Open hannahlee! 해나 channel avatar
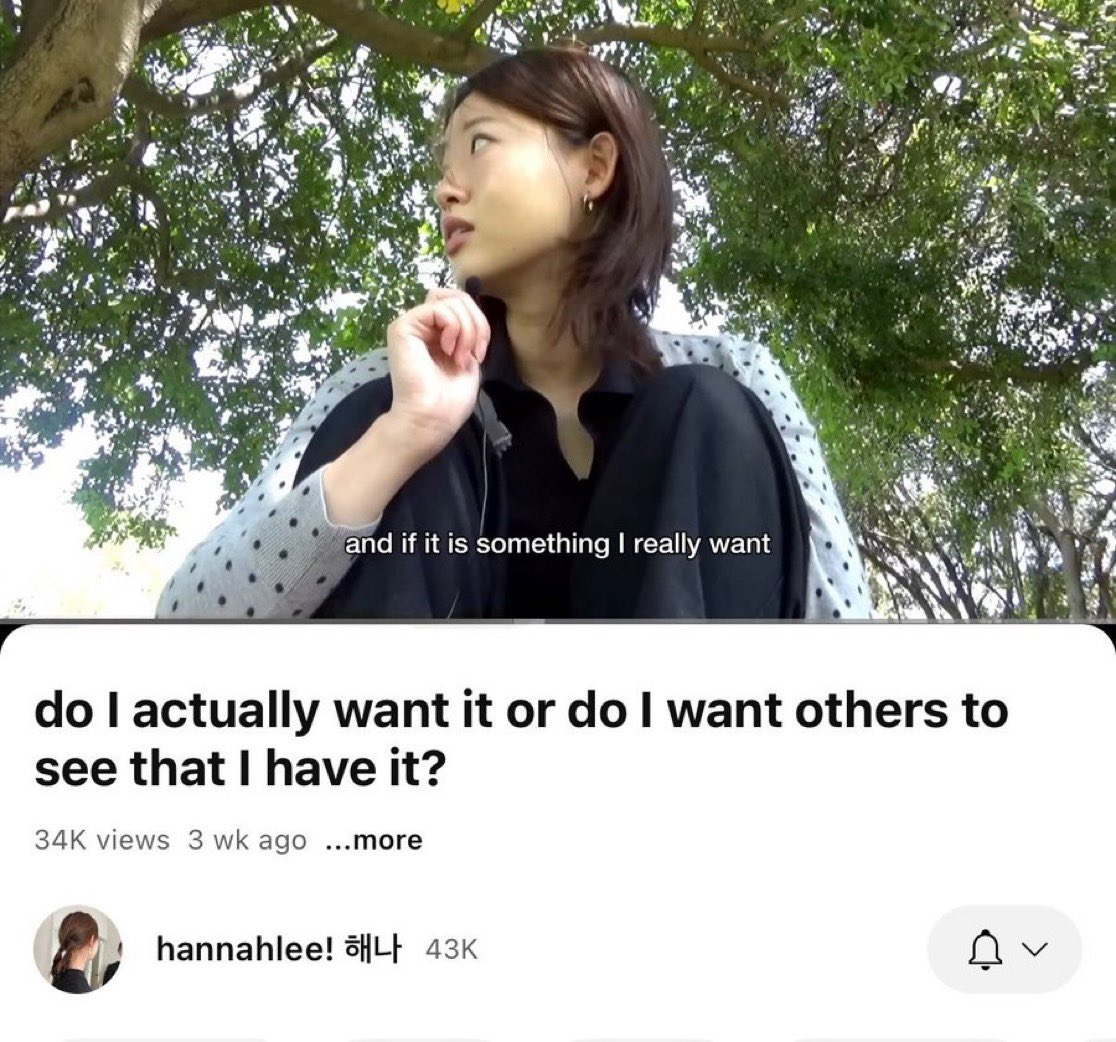 point(77,949)
